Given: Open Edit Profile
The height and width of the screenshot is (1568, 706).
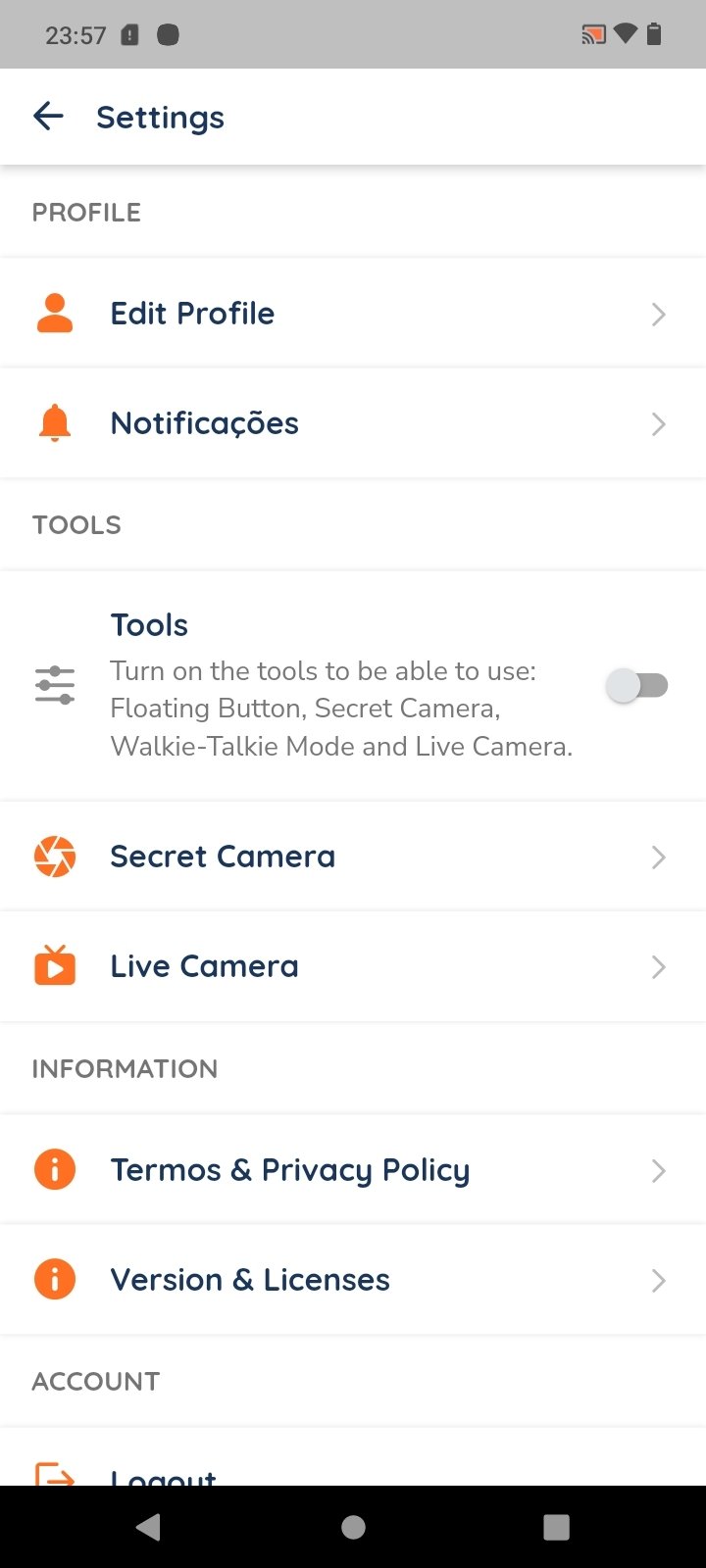Looking at the screenshot, I should click(x=353, y=314).
